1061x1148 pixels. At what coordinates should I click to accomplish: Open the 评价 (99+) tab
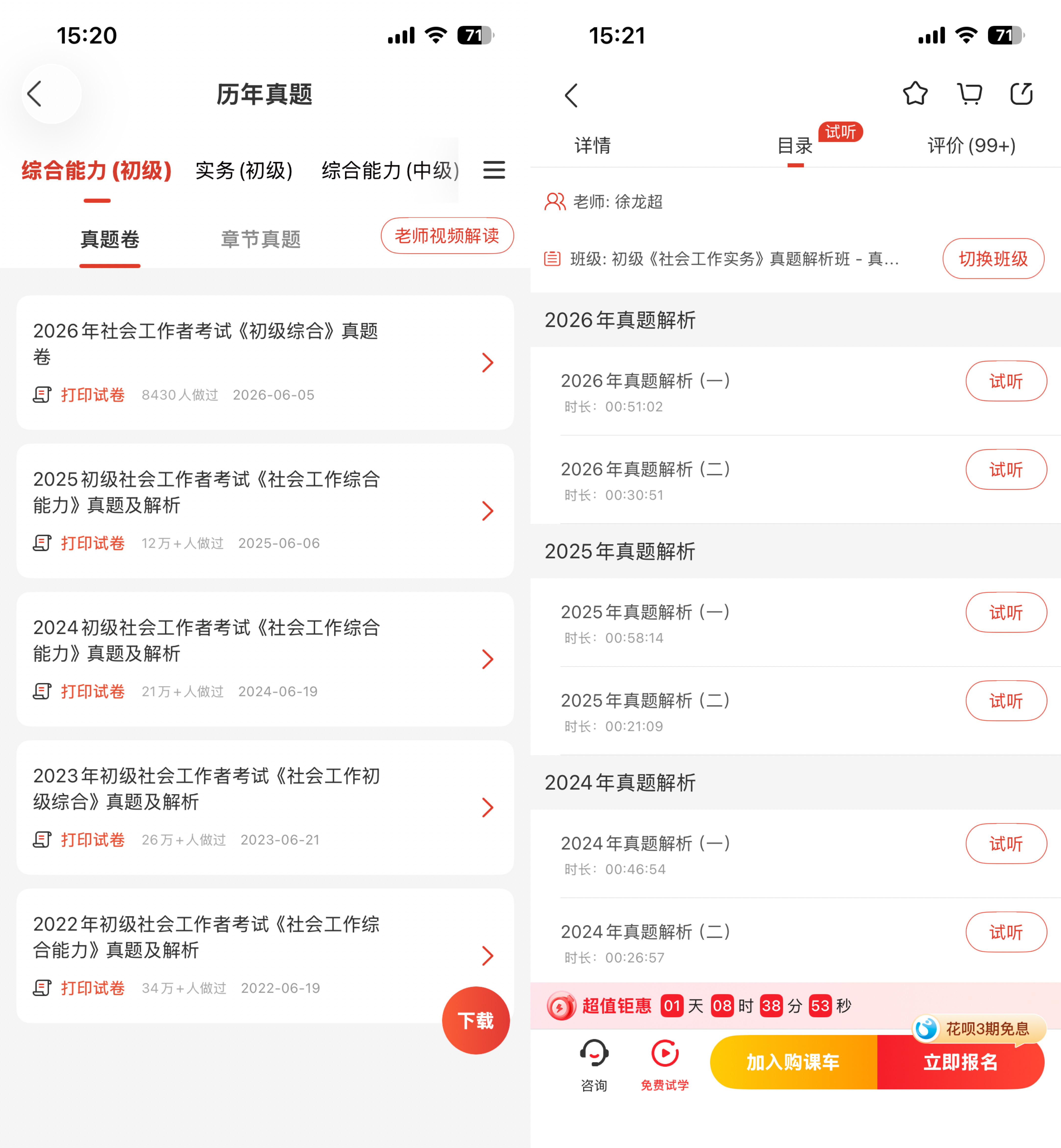pos(971,145)
